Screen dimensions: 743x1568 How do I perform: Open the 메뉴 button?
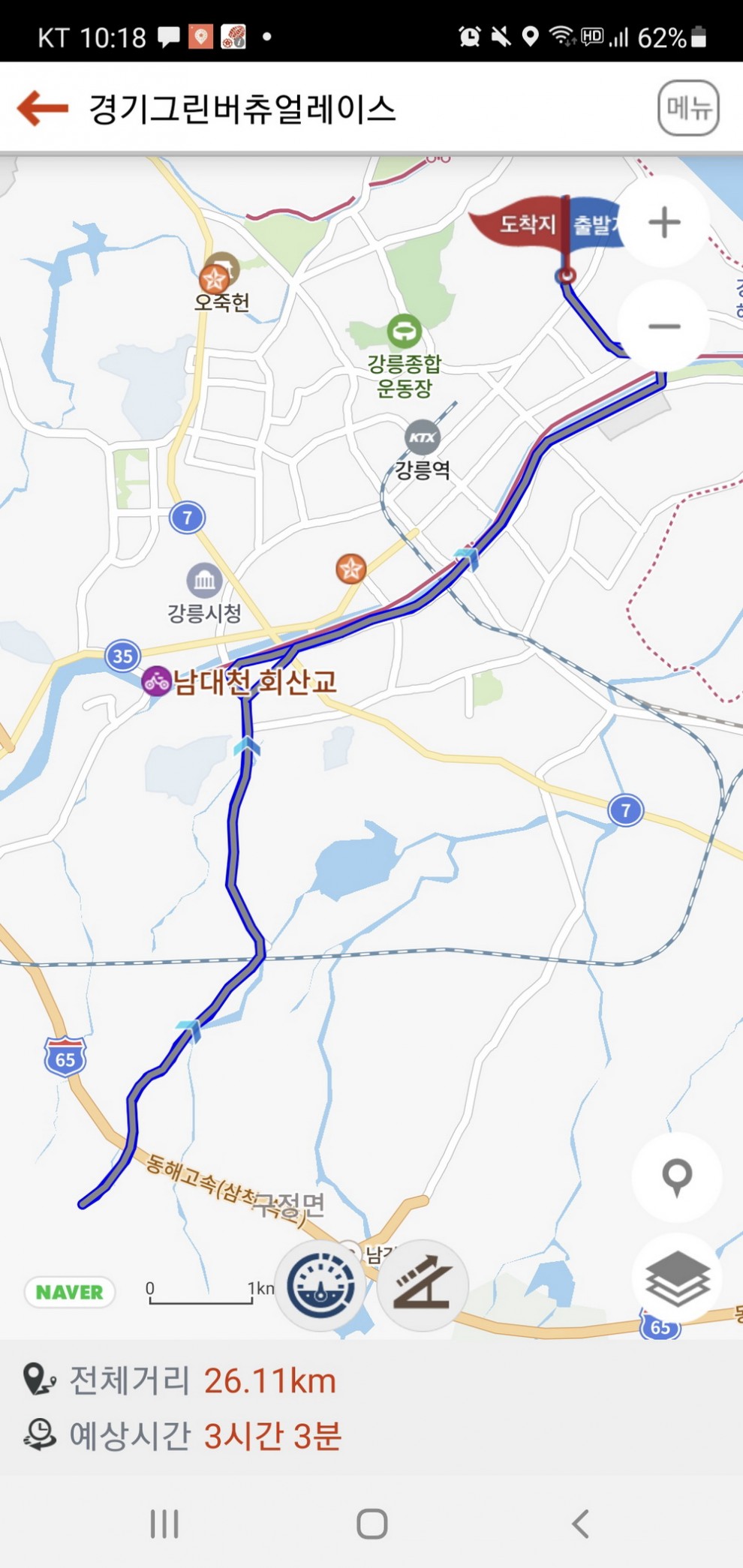[688, 108]
